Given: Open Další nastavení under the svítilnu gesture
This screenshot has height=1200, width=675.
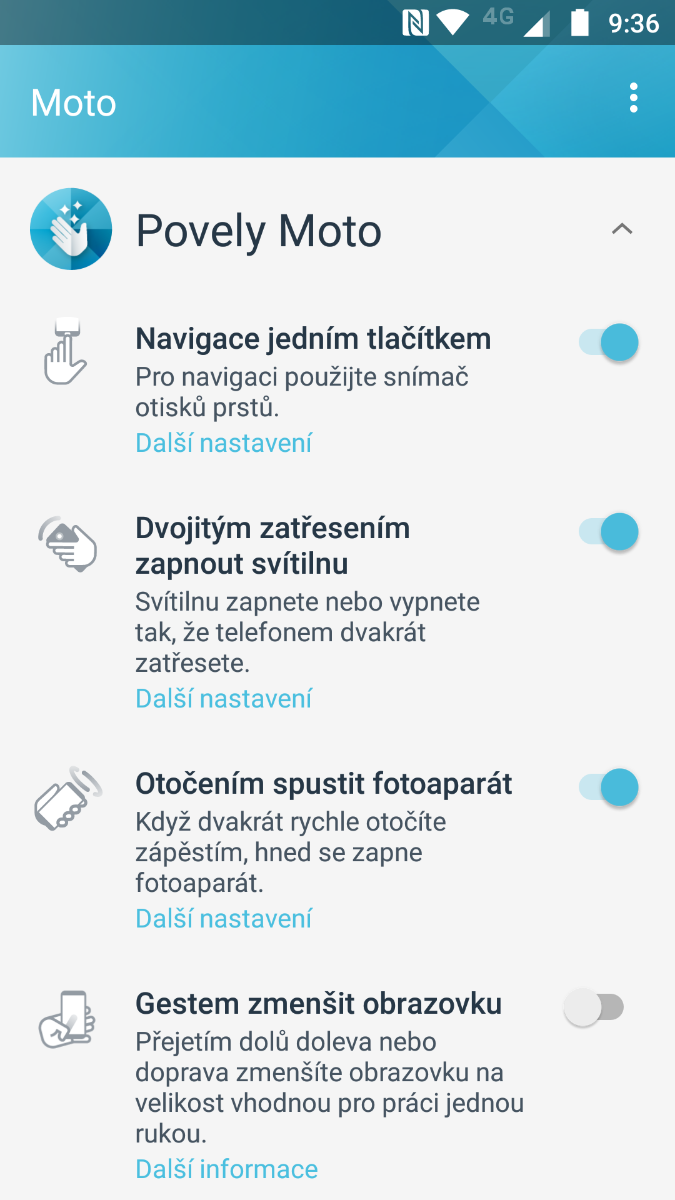Looking at the screenshot, I should click(224, 698).
